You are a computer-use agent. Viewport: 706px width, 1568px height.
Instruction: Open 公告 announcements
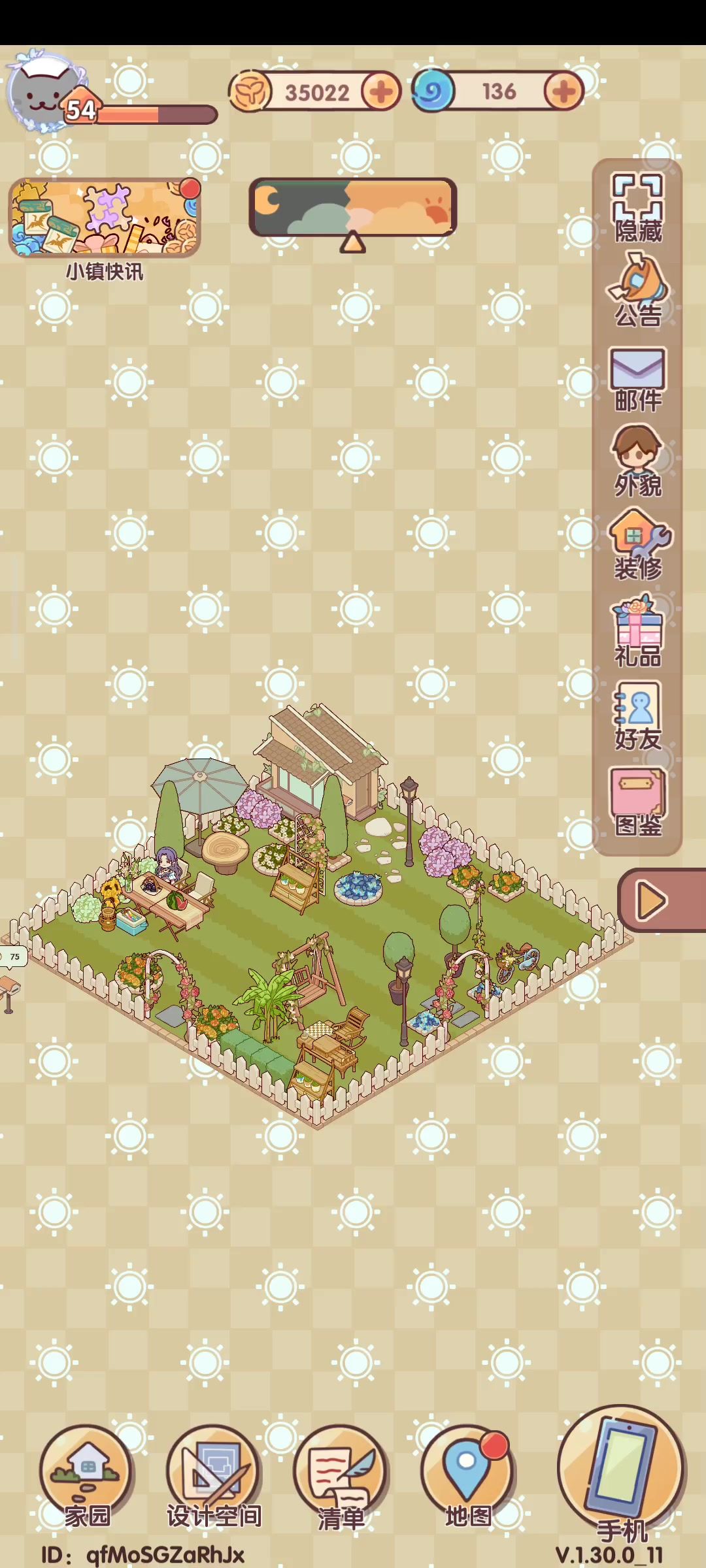pos(637,291)
